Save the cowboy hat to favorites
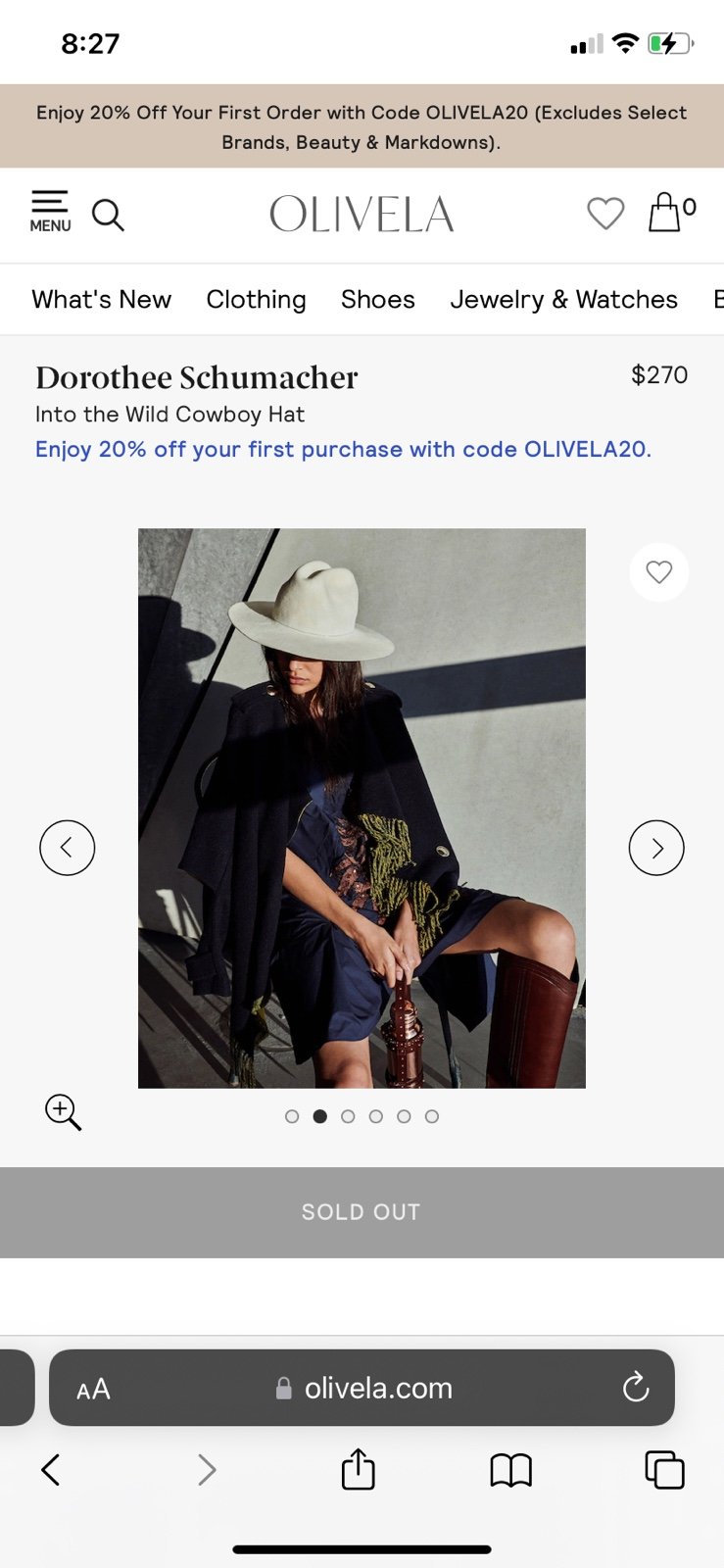 (659, 572)
